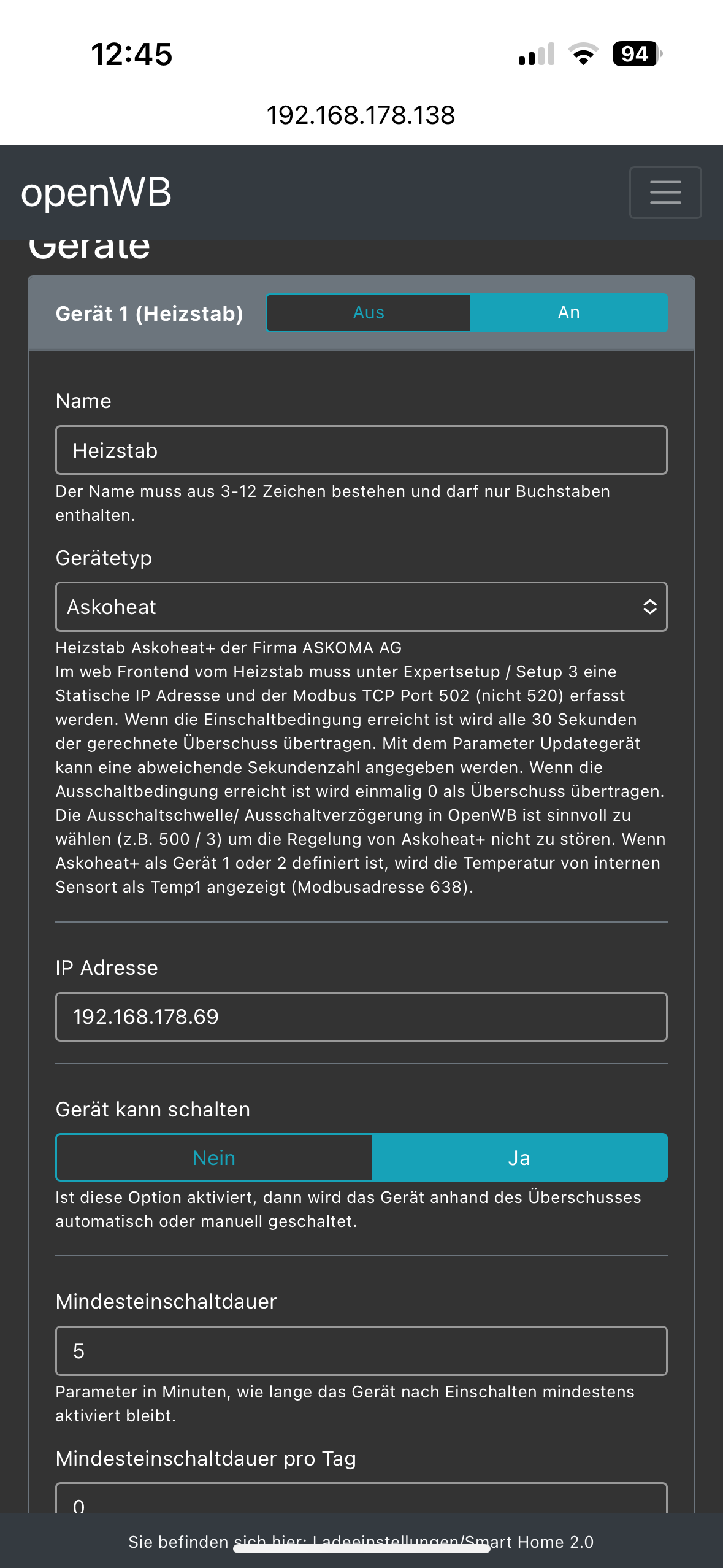Edit the IP Adresse field
The image size is (723, 1568).
[361, 1017]
